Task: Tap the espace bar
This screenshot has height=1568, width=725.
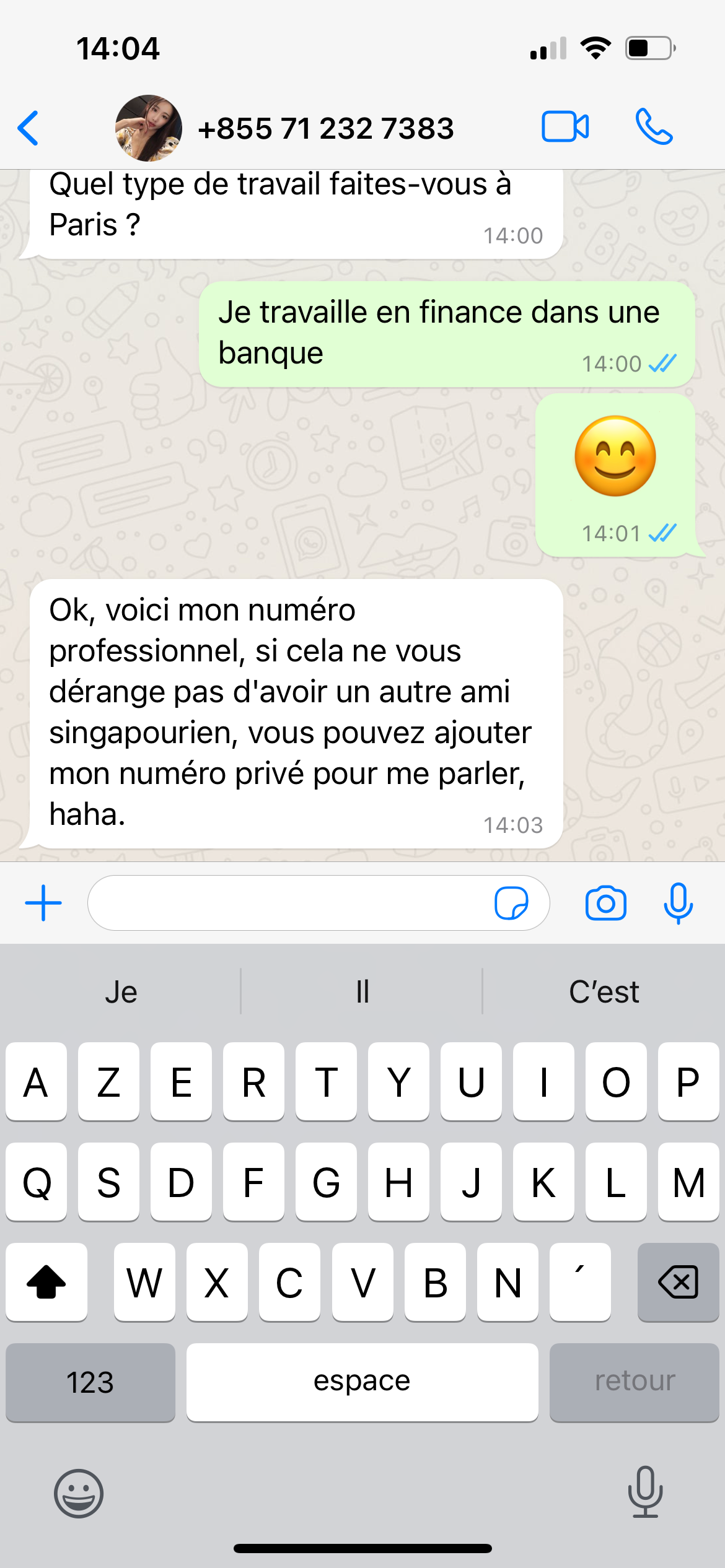Action: pyautogui.click(x=362, y=1382)
